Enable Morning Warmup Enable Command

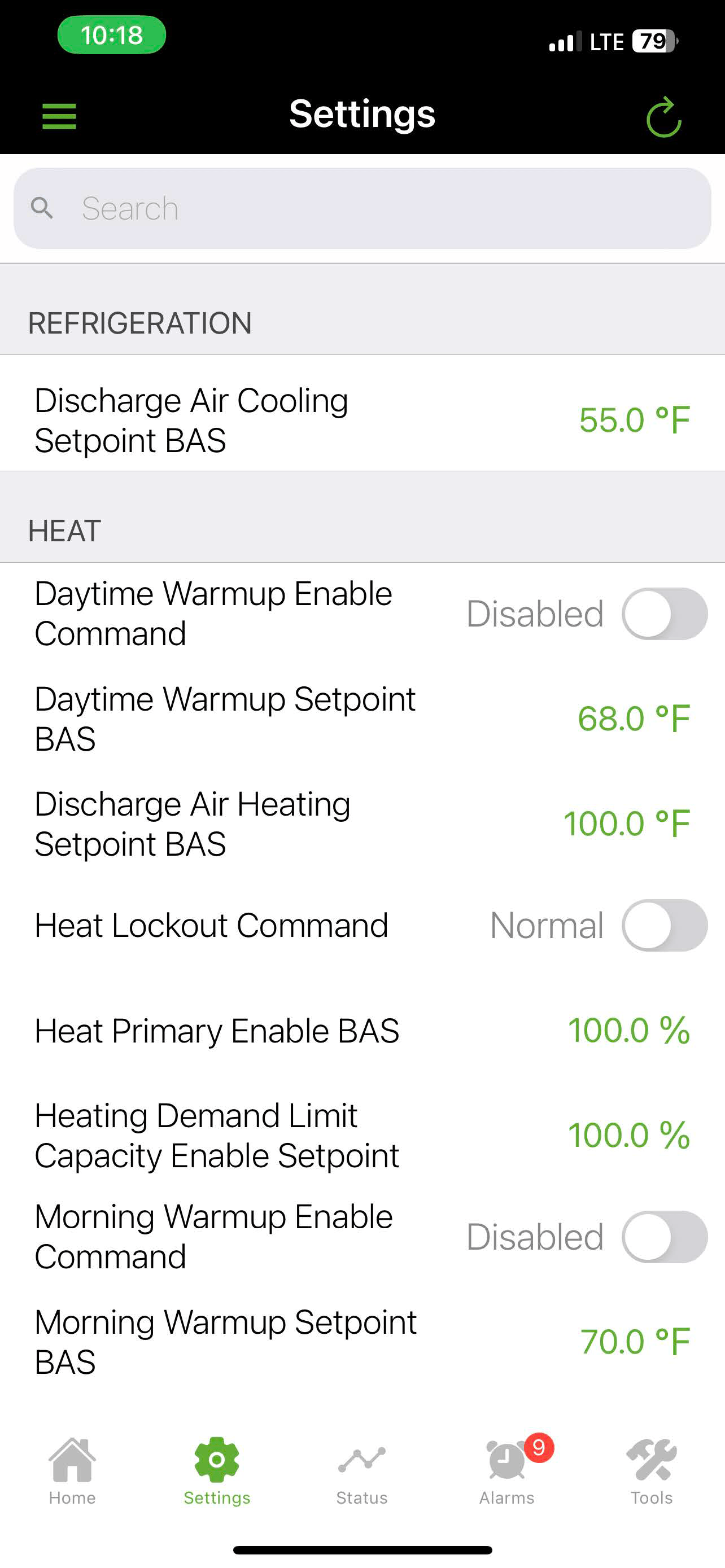click(665, 1237)
